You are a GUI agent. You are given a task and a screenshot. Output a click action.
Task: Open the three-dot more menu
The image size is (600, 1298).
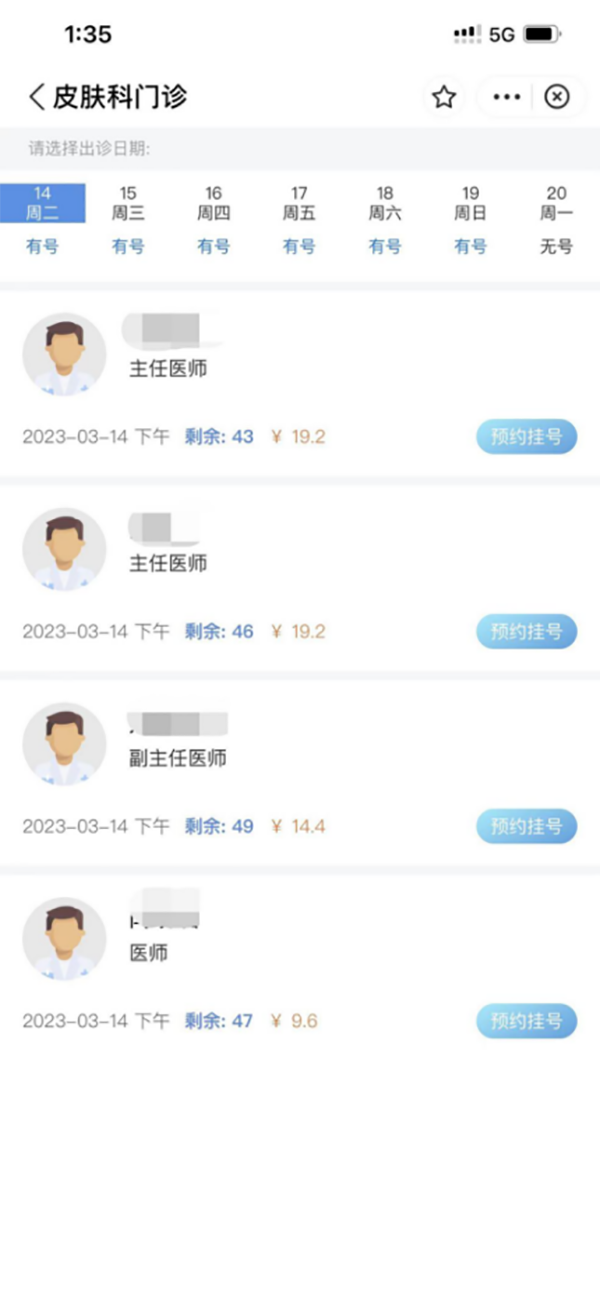507,97
